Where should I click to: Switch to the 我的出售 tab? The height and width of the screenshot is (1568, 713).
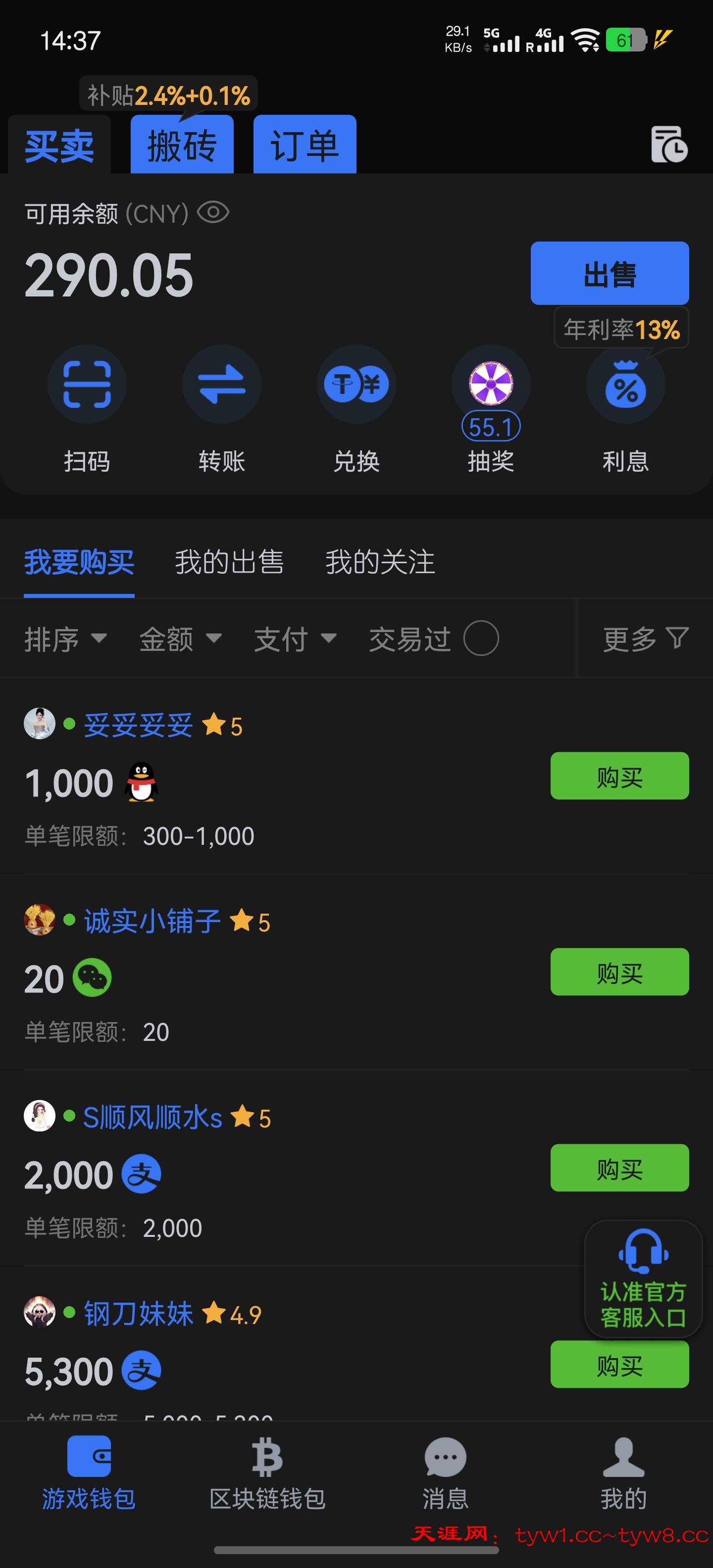[x=230, y=562]
